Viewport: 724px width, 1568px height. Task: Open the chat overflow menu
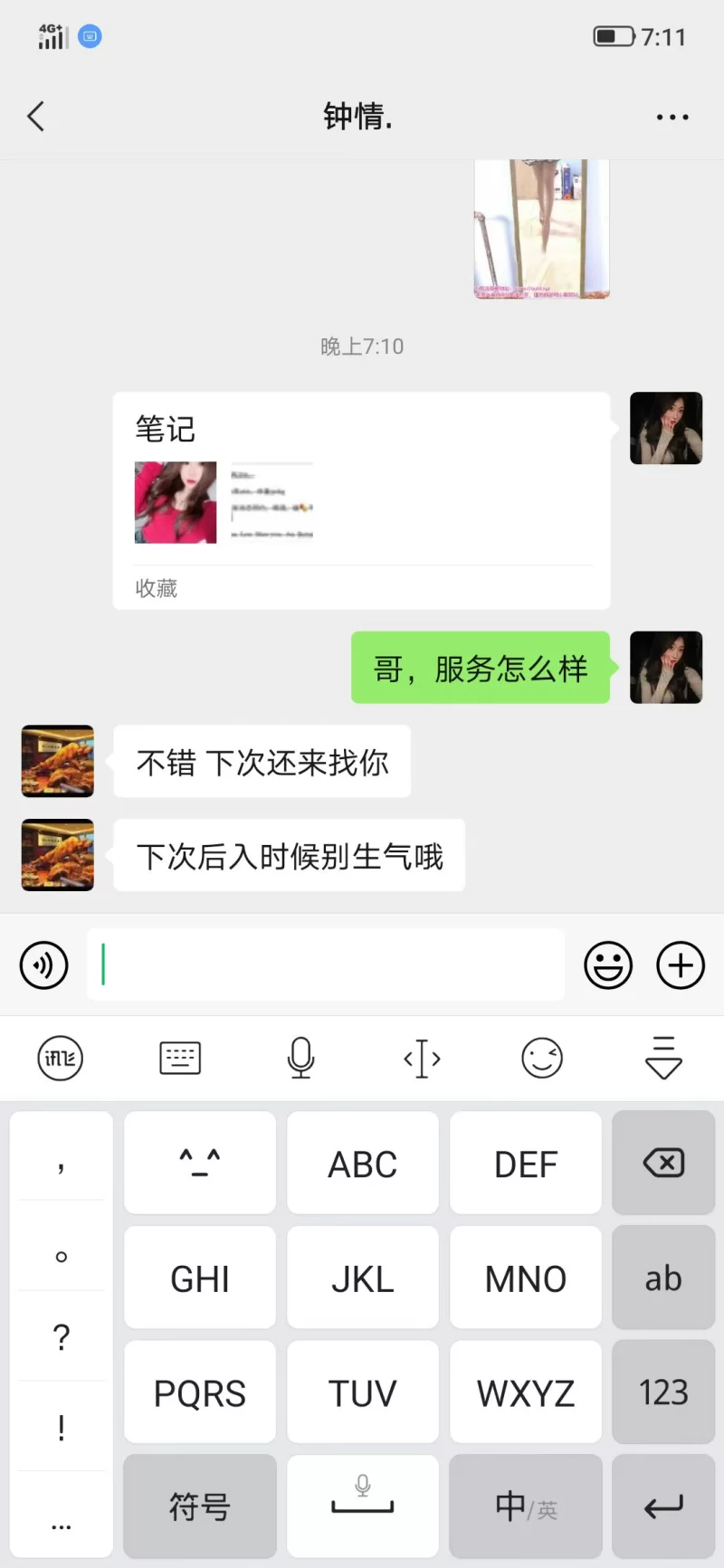coord(672,117)
